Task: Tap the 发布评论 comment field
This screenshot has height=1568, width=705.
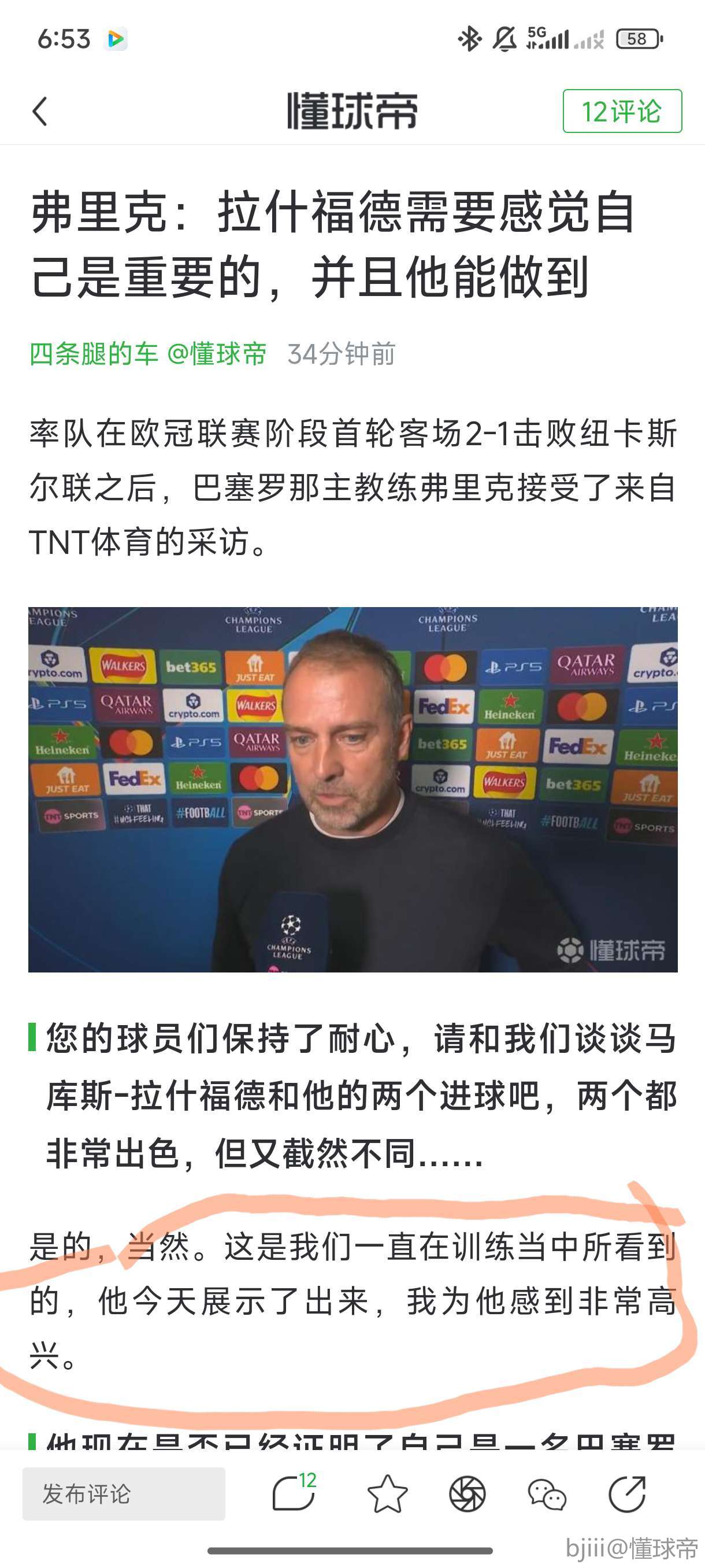Action: [x=124, y=1494]
